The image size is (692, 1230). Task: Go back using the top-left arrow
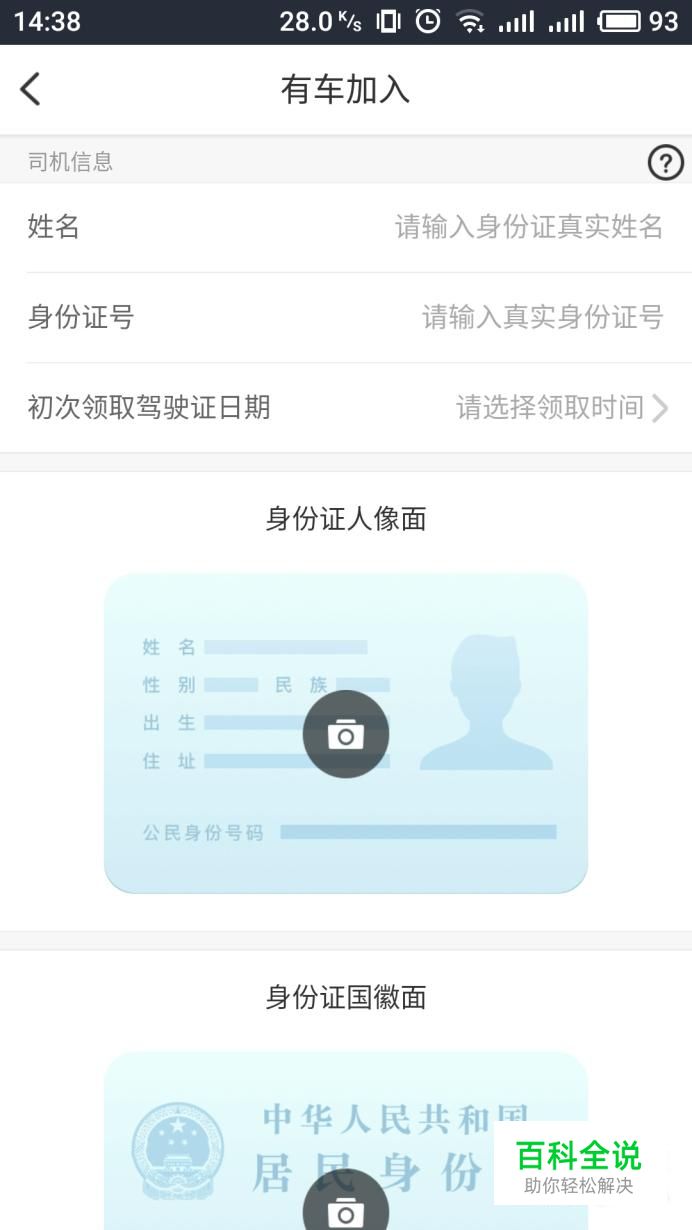[31, 89]
